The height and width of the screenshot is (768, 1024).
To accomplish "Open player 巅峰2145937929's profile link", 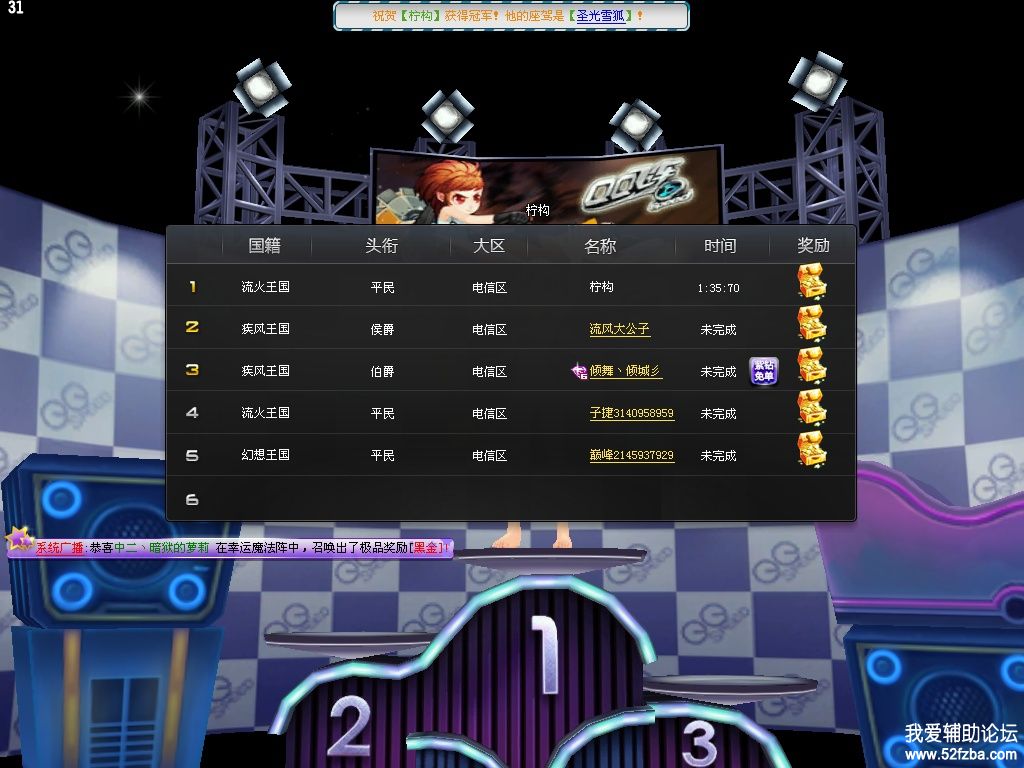I will click(x=631, y=455).
